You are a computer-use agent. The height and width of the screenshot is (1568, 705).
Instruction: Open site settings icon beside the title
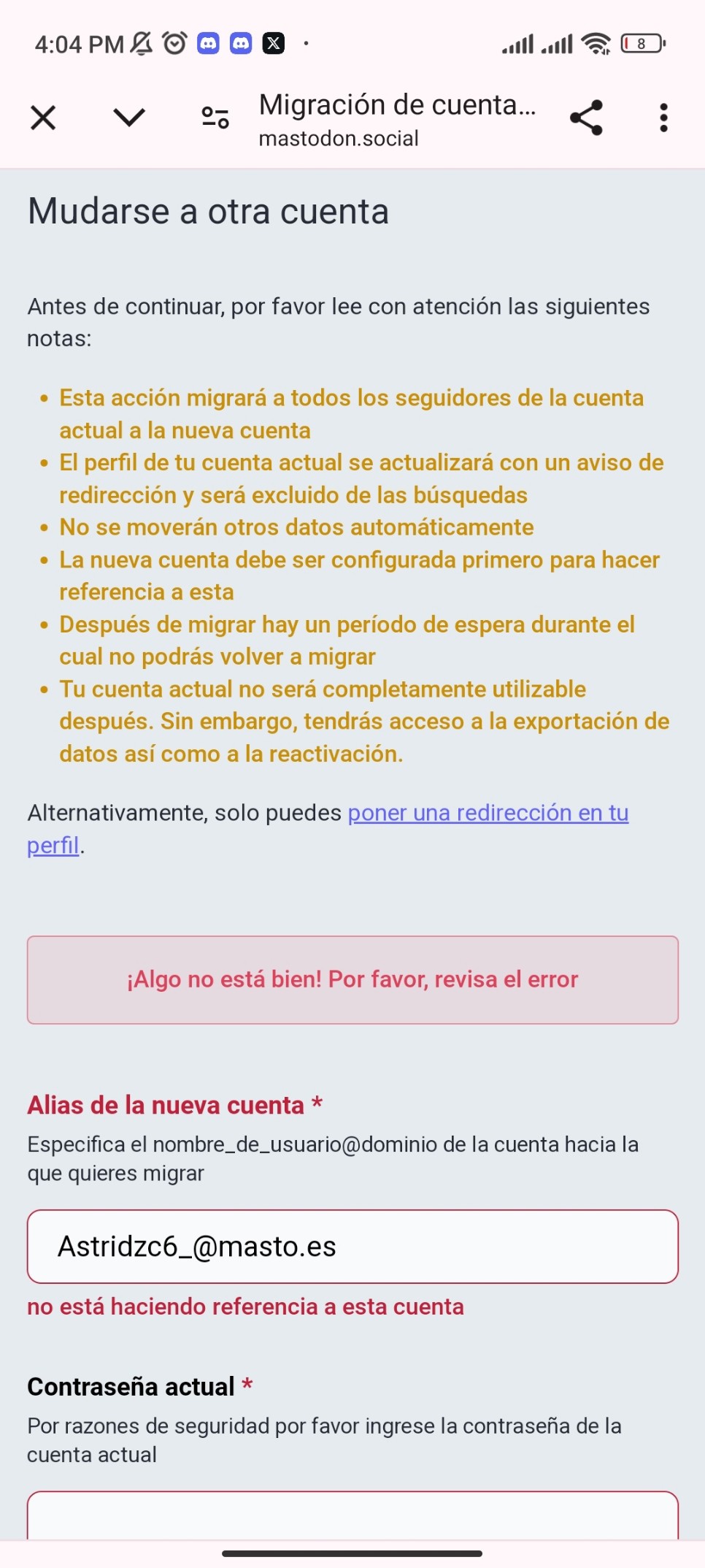click(x=215, y=118)
